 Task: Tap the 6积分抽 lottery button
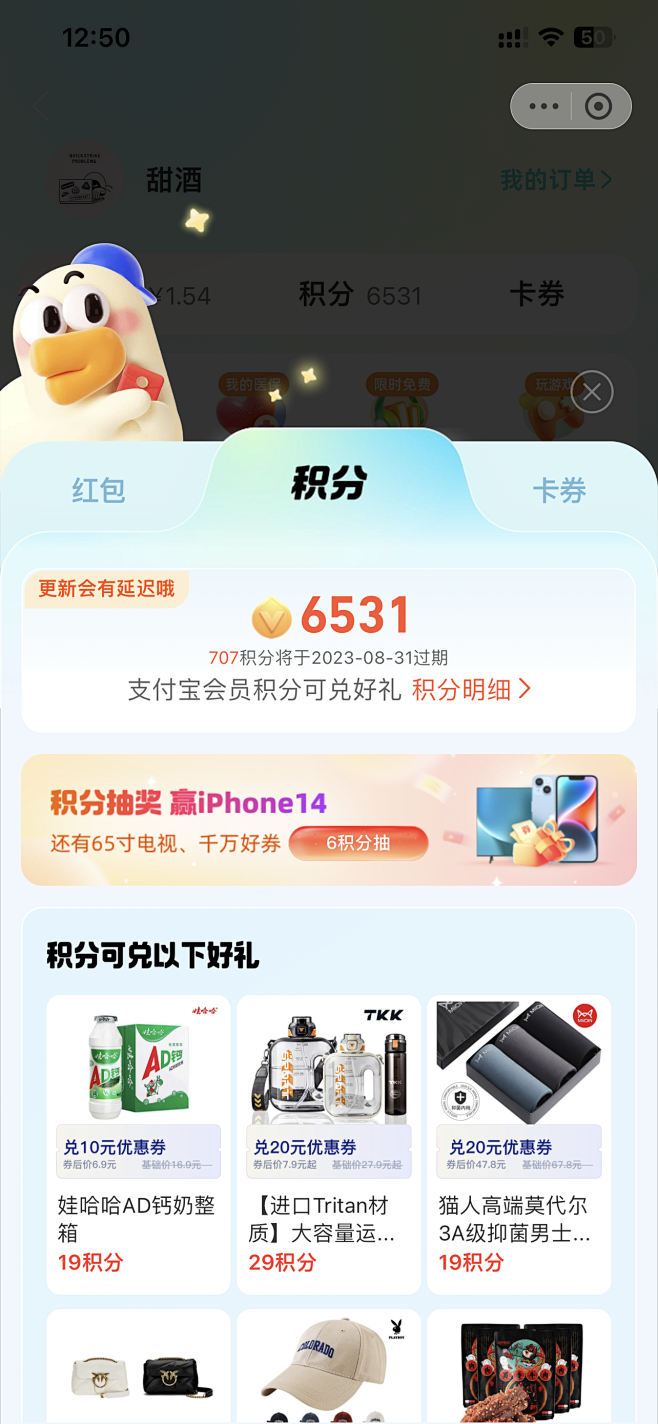pos(358,843)
